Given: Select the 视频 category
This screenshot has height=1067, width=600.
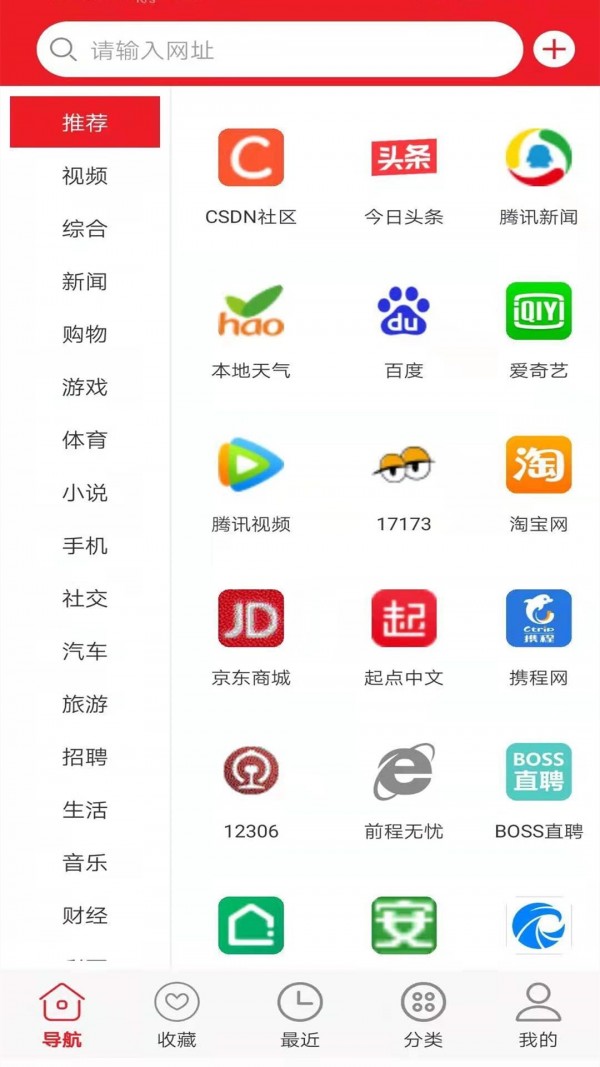Looking at the screenshot, I should (85, 176).
